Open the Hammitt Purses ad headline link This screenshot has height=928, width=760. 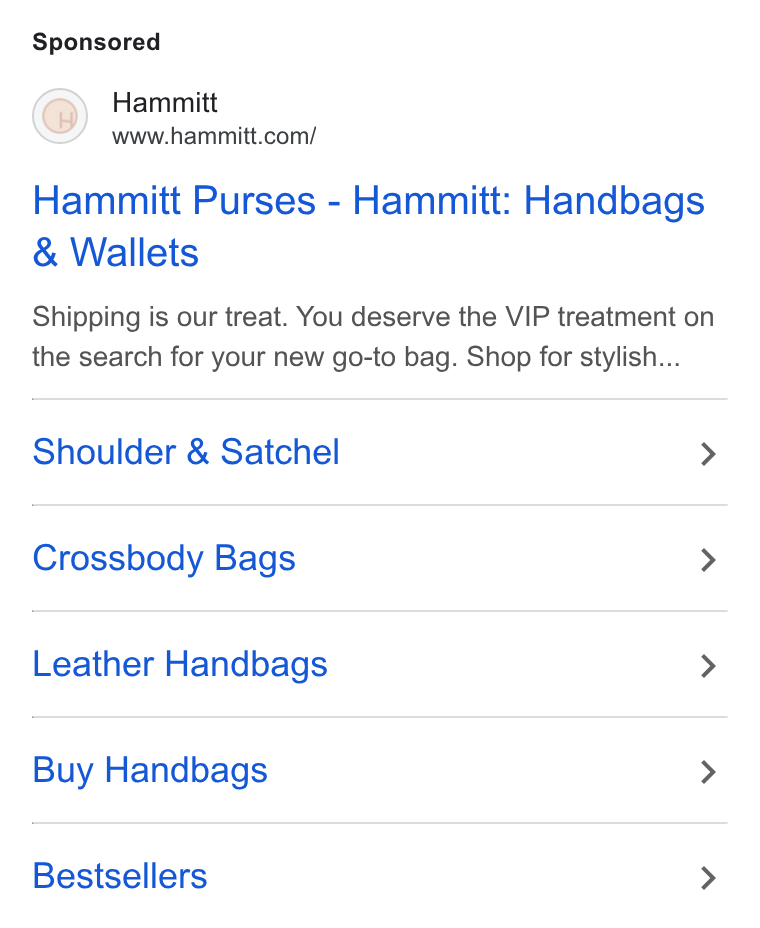pos(368,226)
